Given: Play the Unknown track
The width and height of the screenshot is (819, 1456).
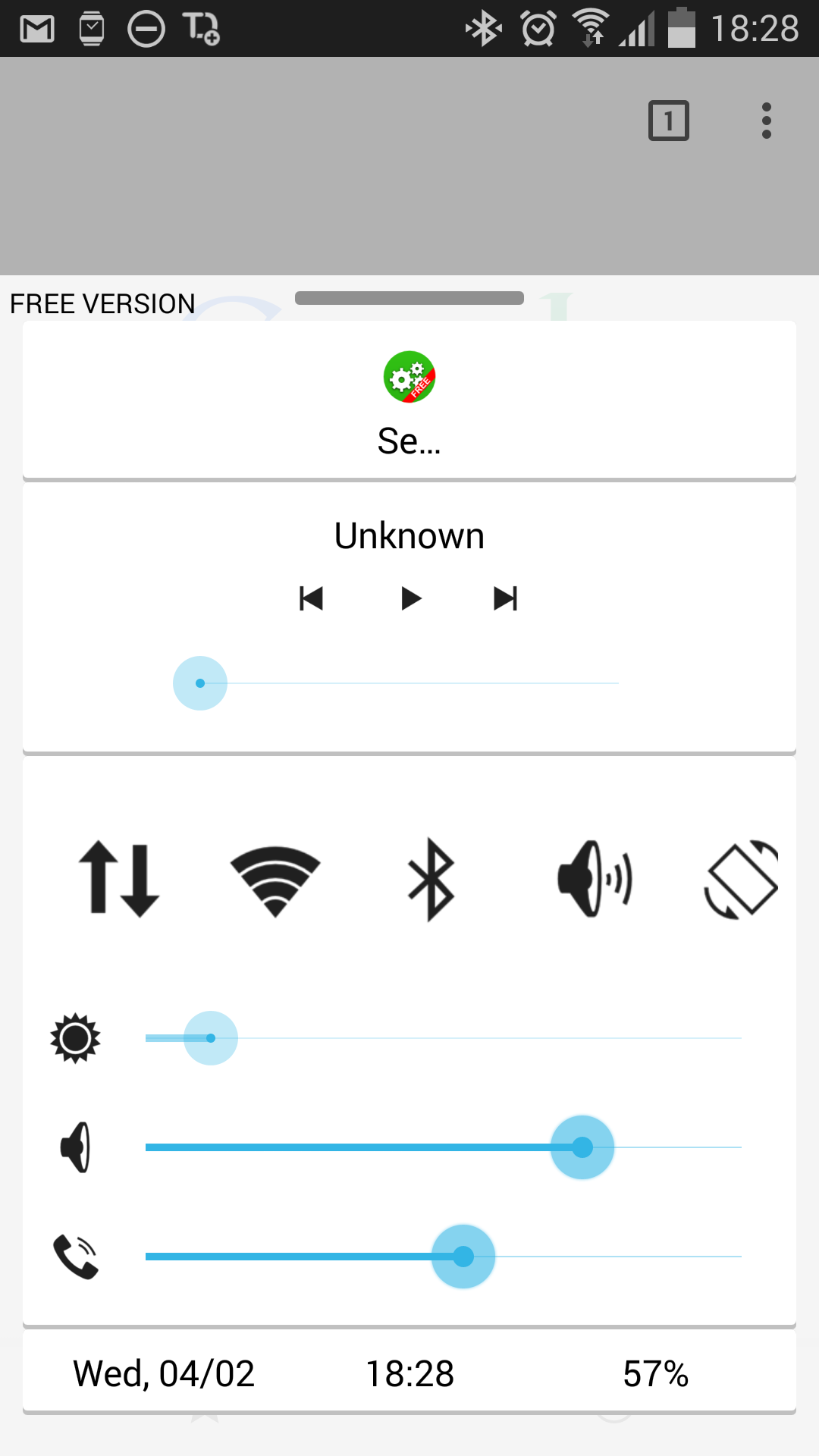Looking at the screenshot, I should pyautogui.click(x=410, y=598).
